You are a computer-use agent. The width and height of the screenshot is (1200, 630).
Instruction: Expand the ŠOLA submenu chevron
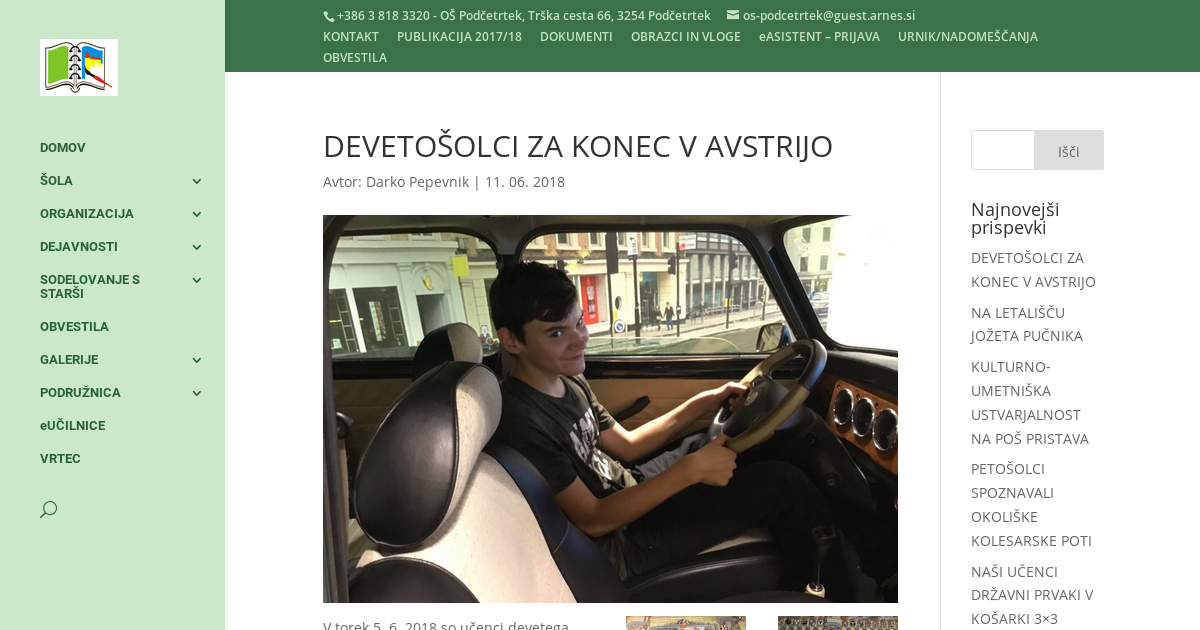click(x=197, y=181)
